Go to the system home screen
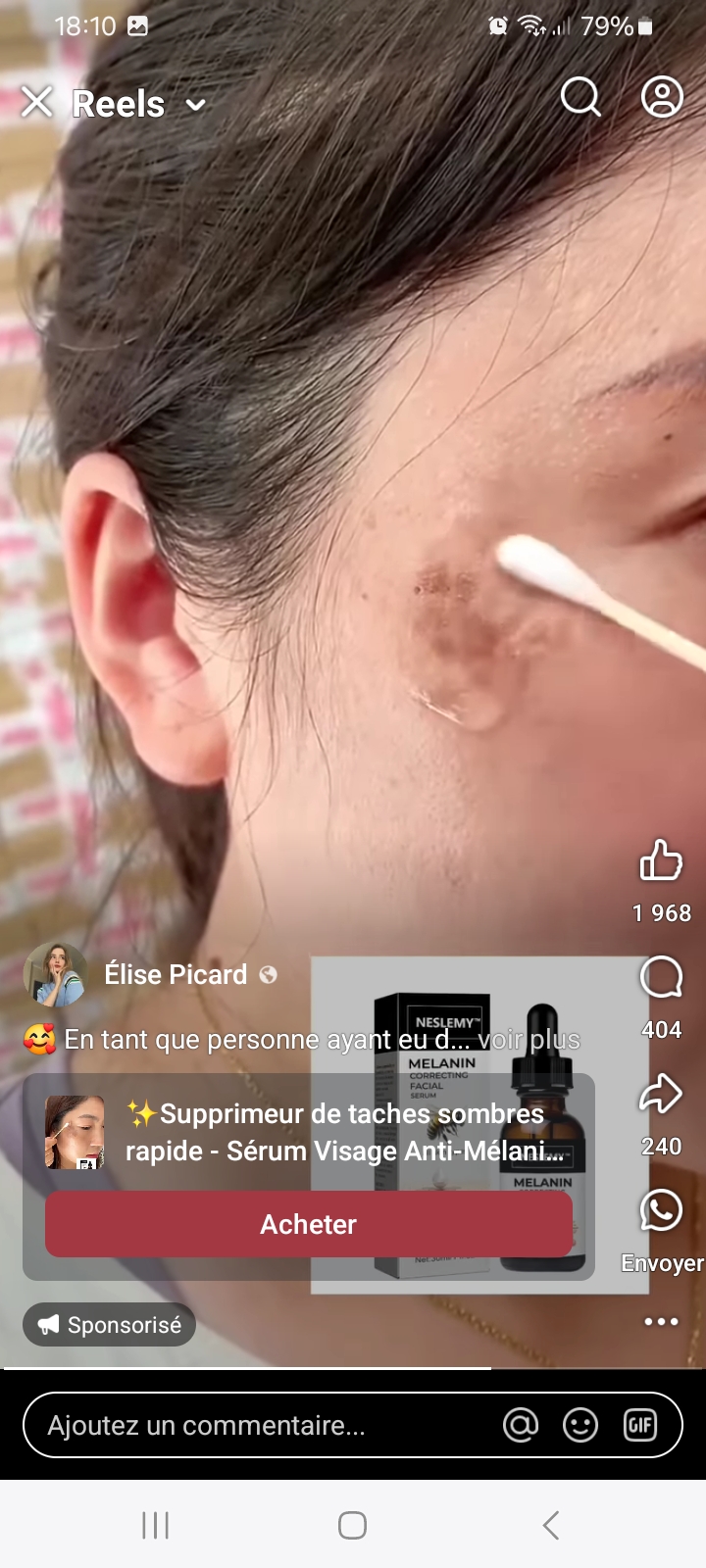The width and height of the screenshot is (706, 1568). [352, 1525]
